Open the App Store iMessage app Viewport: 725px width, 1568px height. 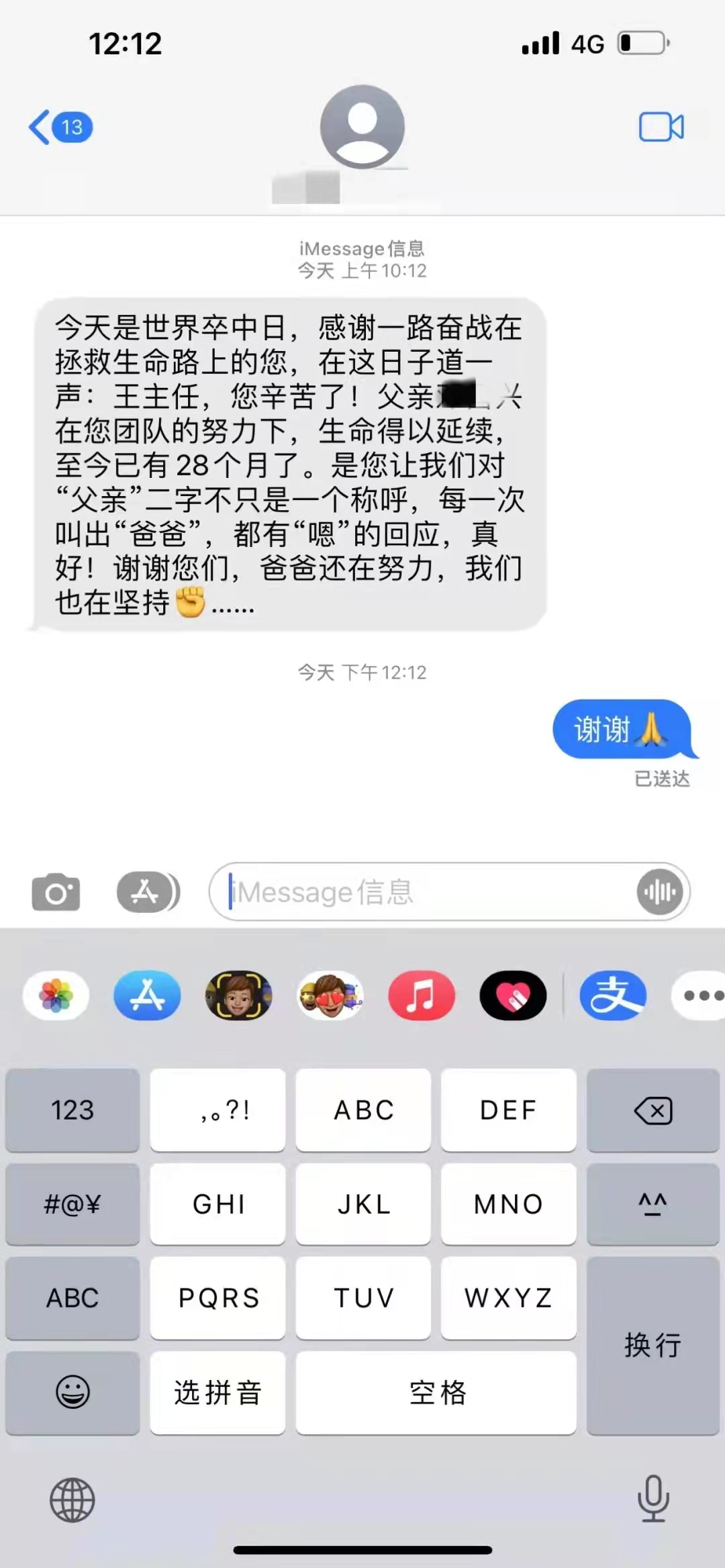pyautogui.click(x=147, y=995)
